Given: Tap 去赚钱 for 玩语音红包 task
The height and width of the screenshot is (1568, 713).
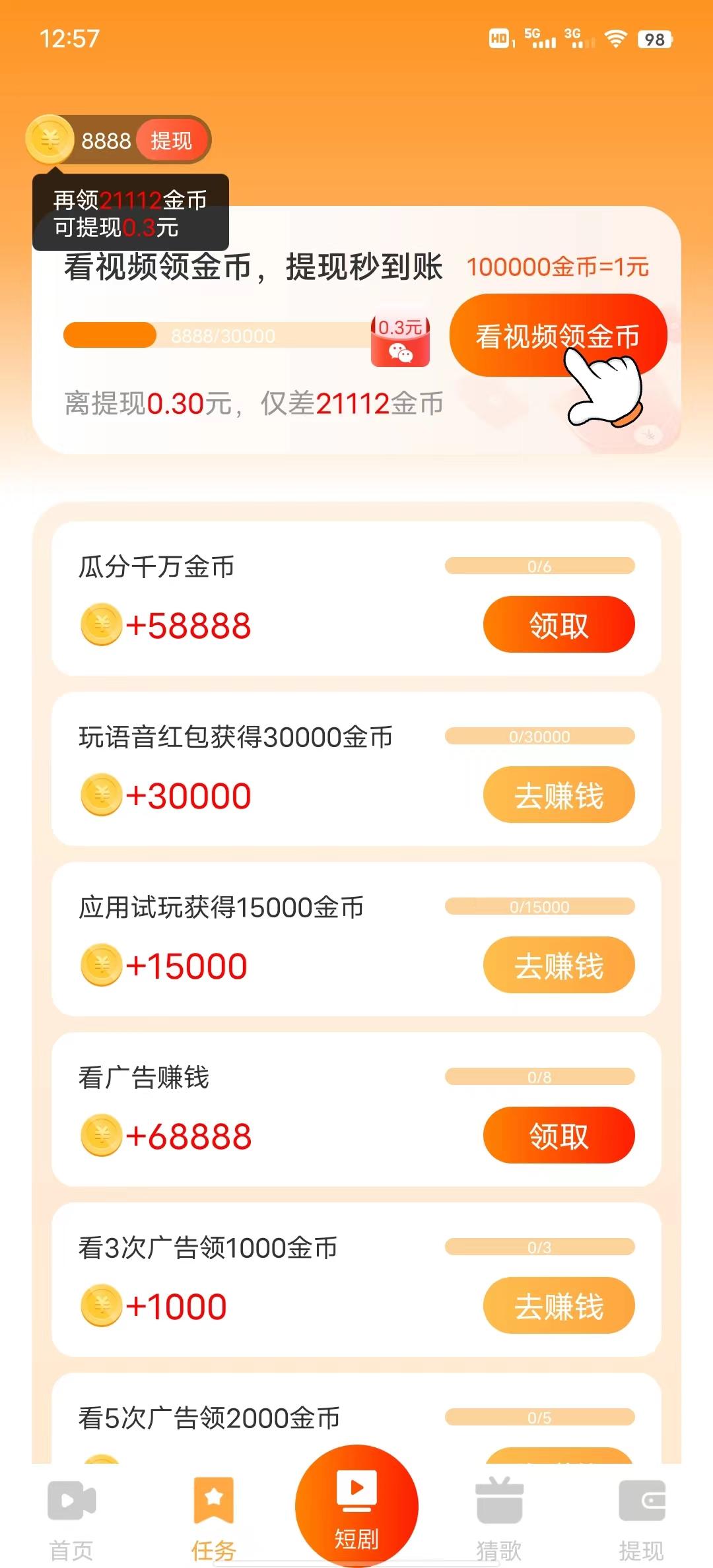Looking at the screenshot, I should pos(559,795).
